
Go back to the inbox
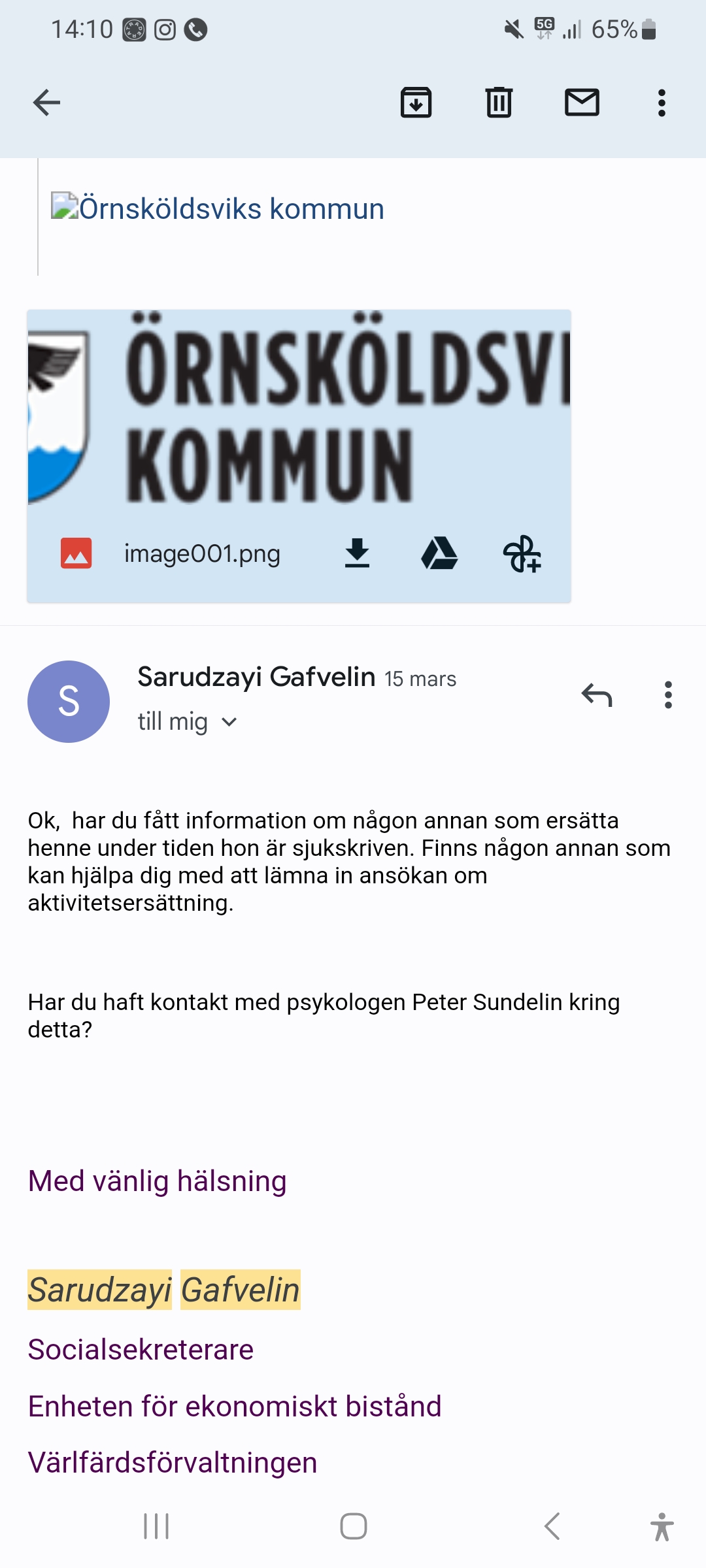pos(46,103)
